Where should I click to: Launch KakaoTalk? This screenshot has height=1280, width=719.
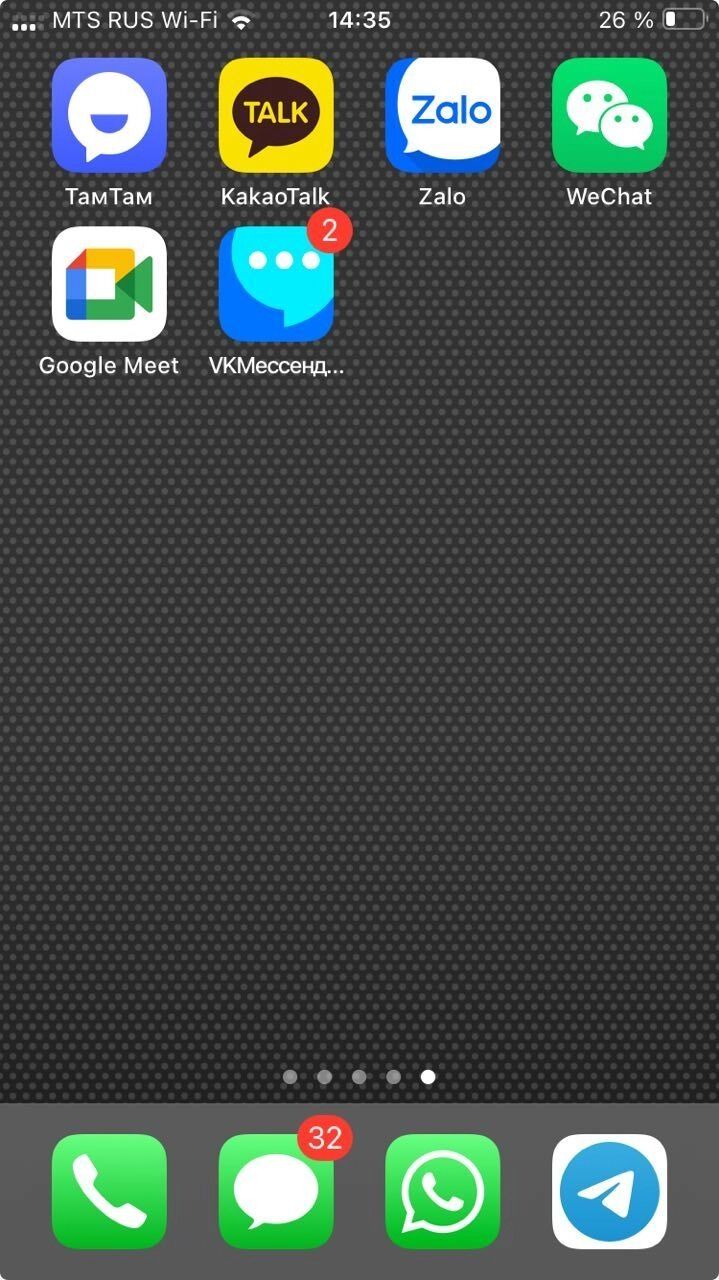[x=276, y=116]
